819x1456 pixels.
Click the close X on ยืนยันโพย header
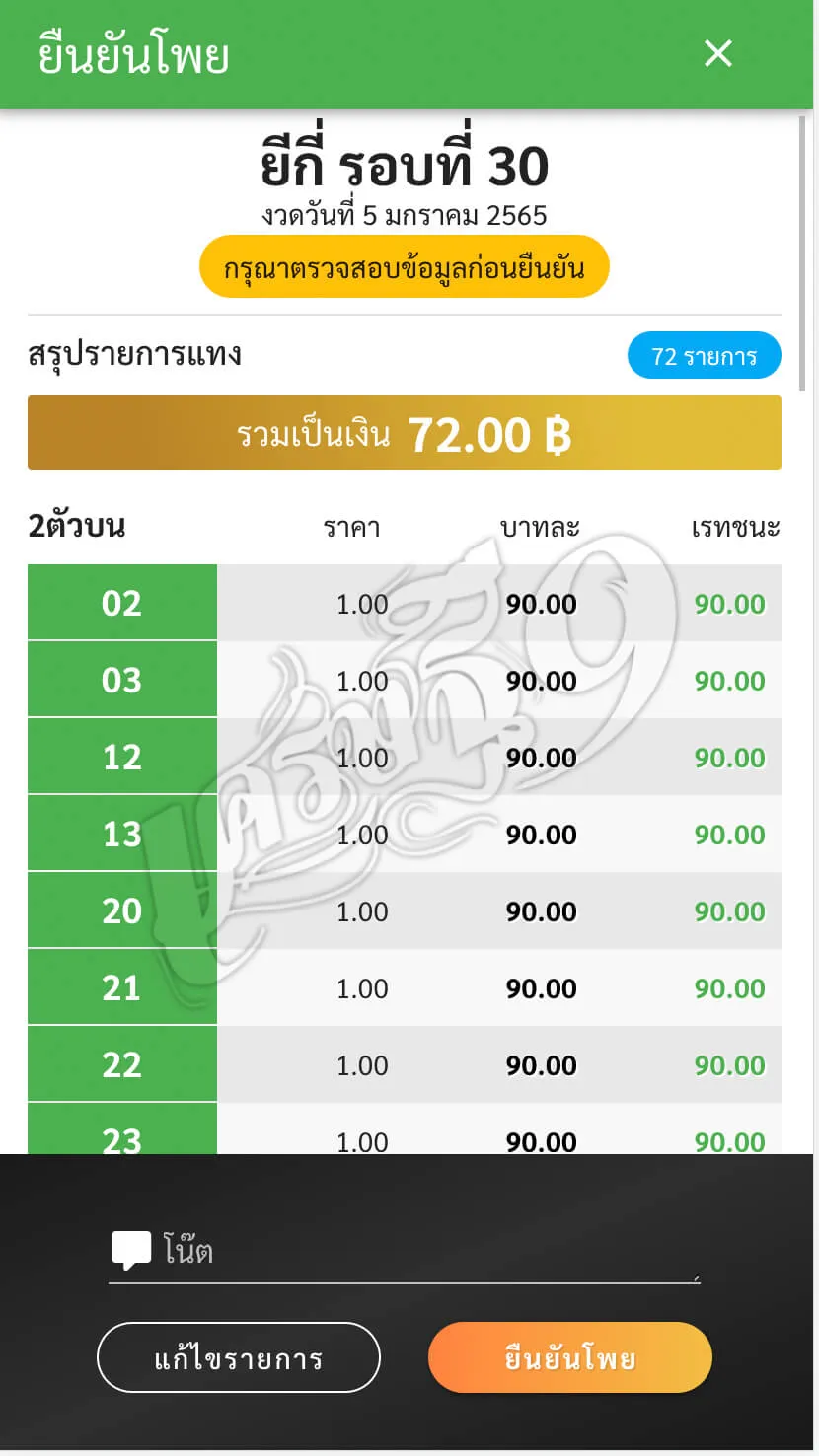[x=718, y=54]
